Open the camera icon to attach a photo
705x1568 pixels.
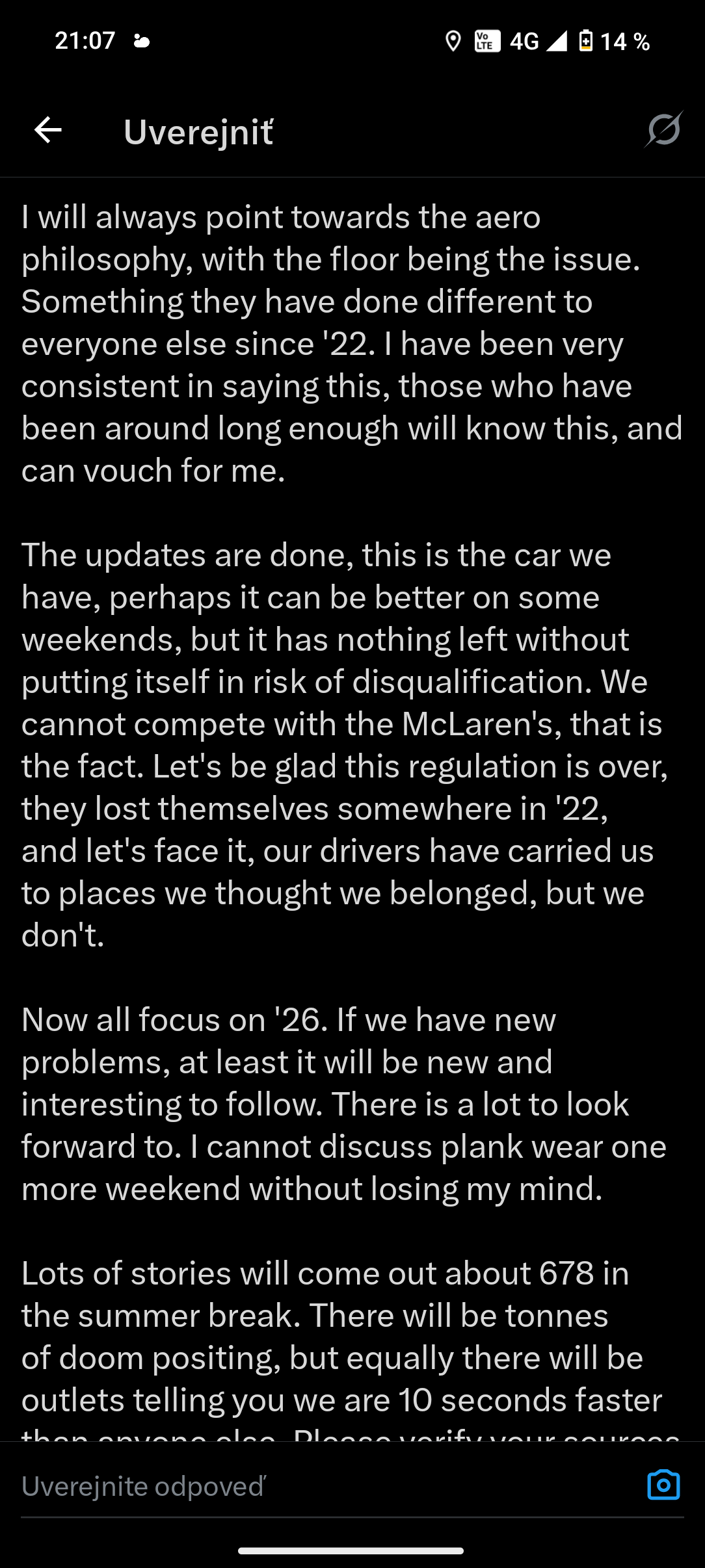[x=663, y=1485]
